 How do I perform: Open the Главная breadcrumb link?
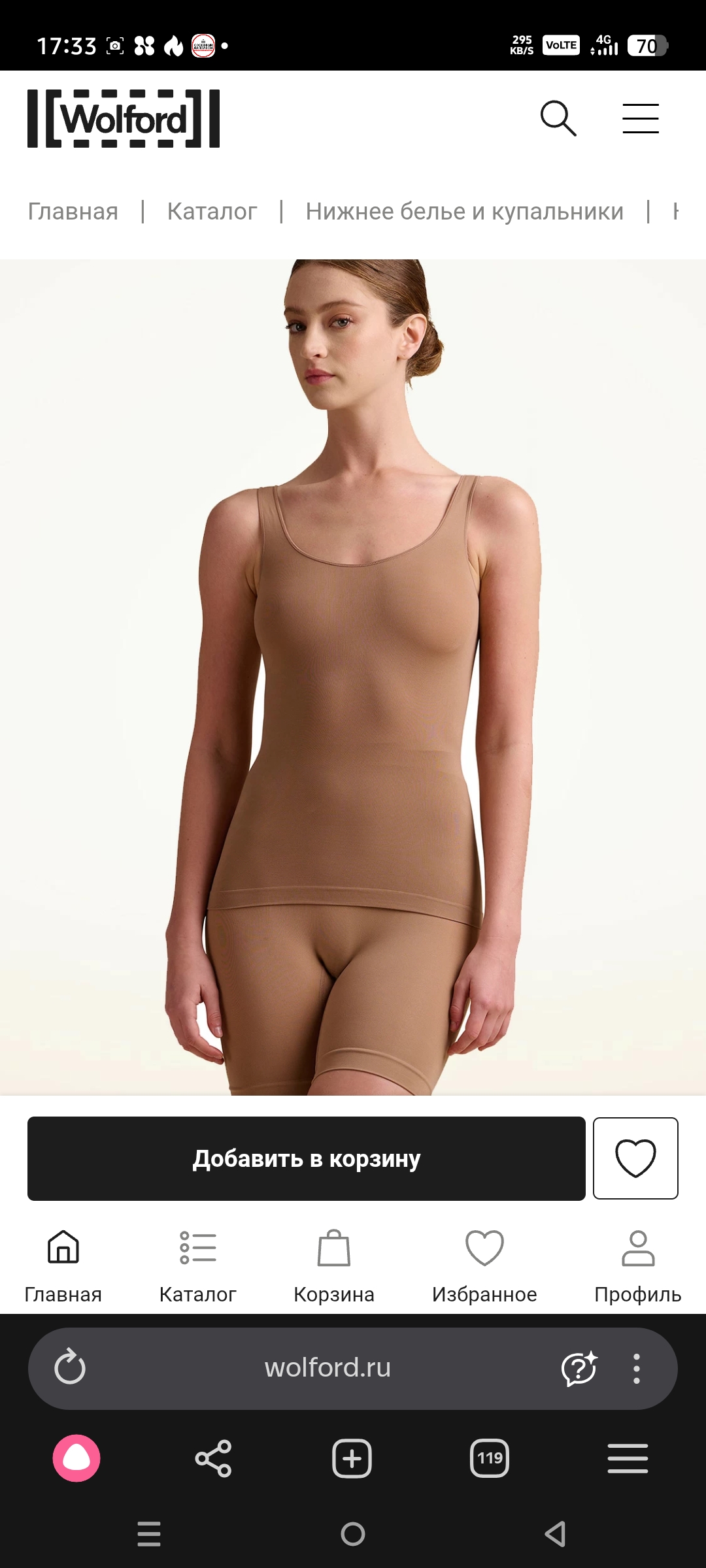point(73,212)
